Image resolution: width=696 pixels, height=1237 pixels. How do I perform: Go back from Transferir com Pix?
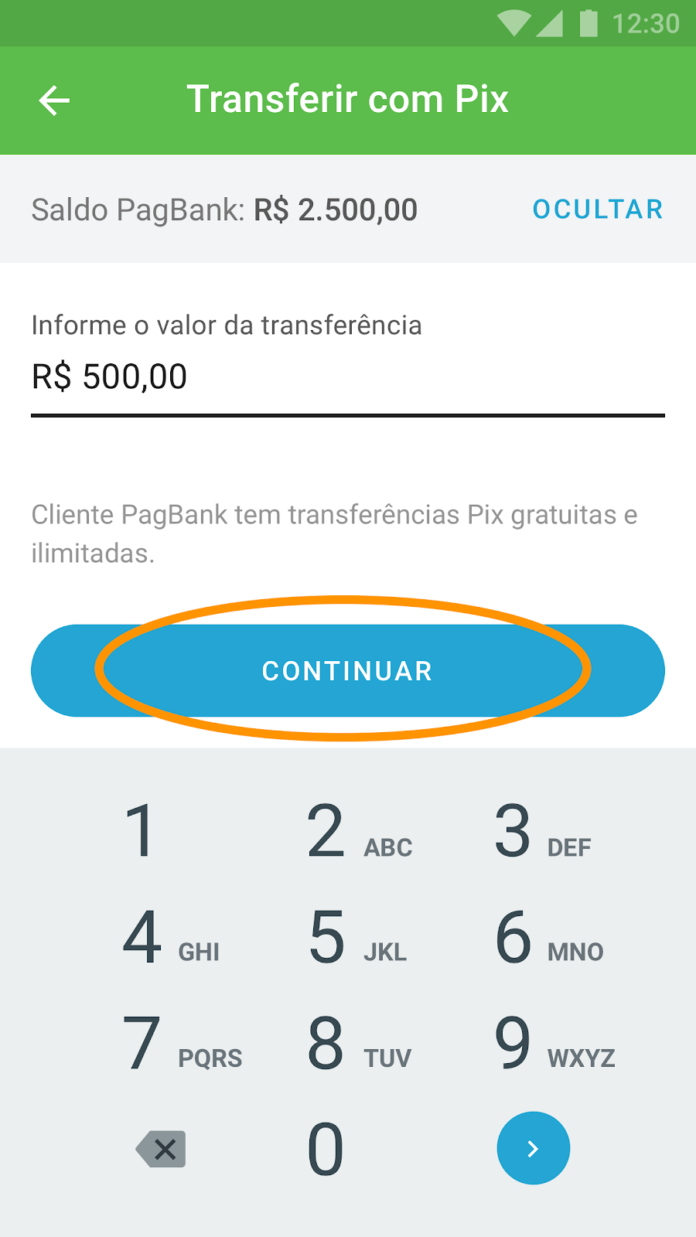click(54, 100)
